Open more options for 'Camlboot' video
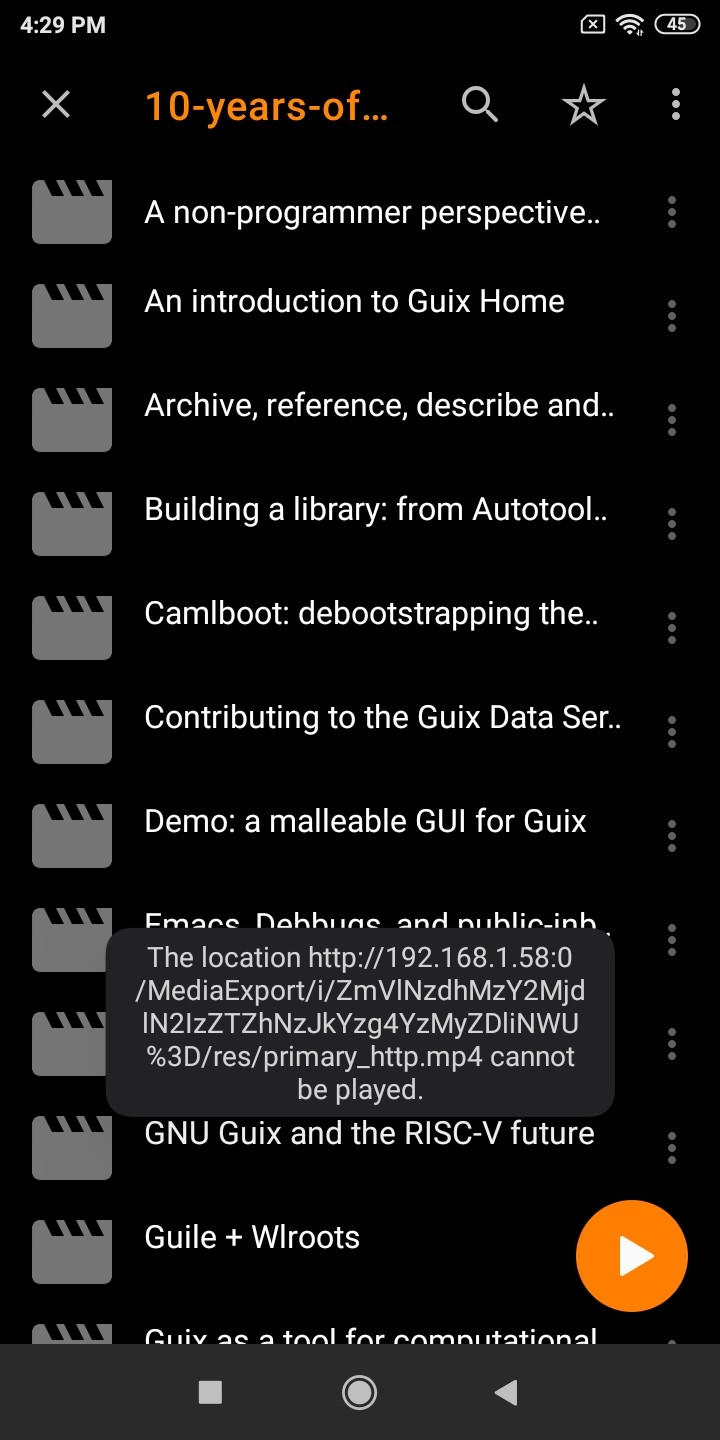The image size is (720, 1440). pos(672,628)
